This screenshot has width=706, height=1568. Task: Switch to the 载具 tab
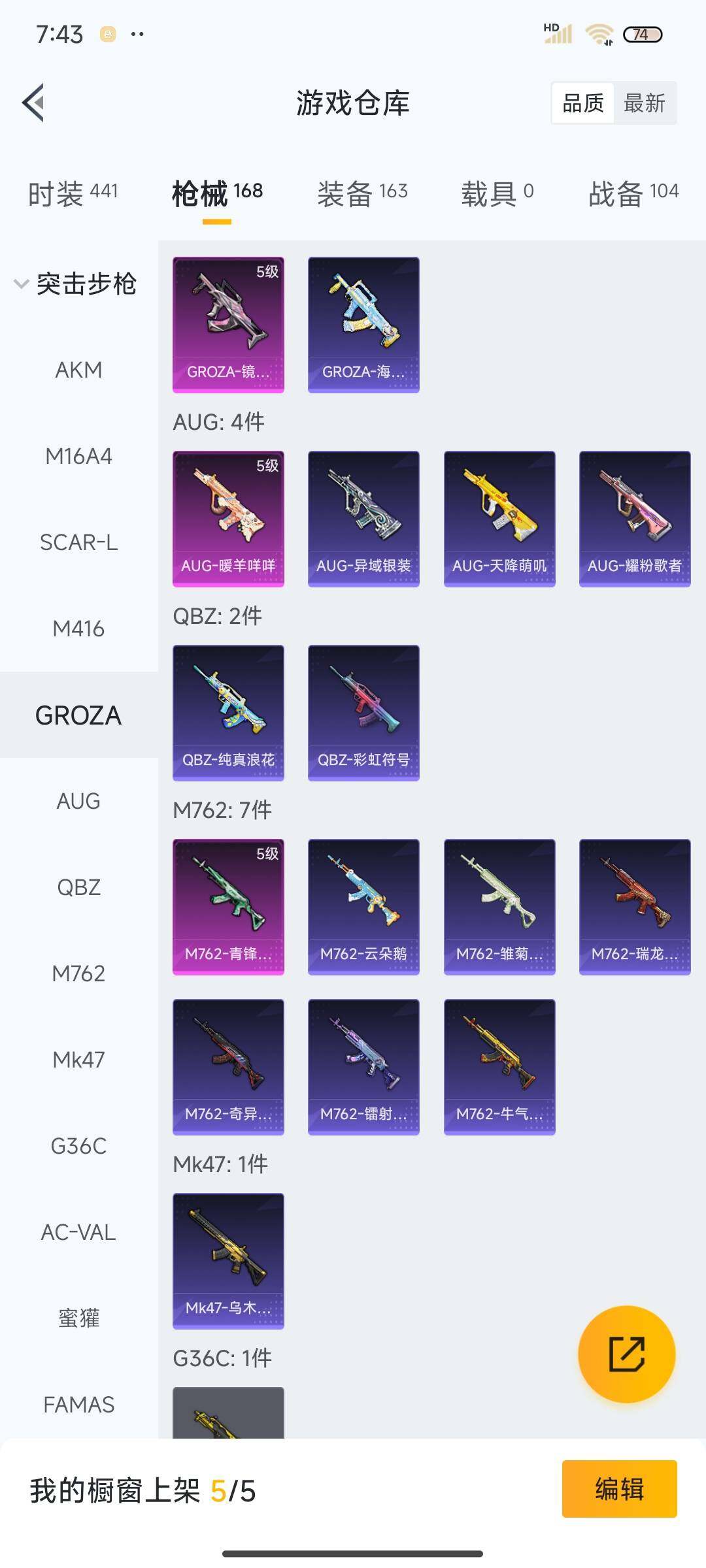click(x=497, y=193)
